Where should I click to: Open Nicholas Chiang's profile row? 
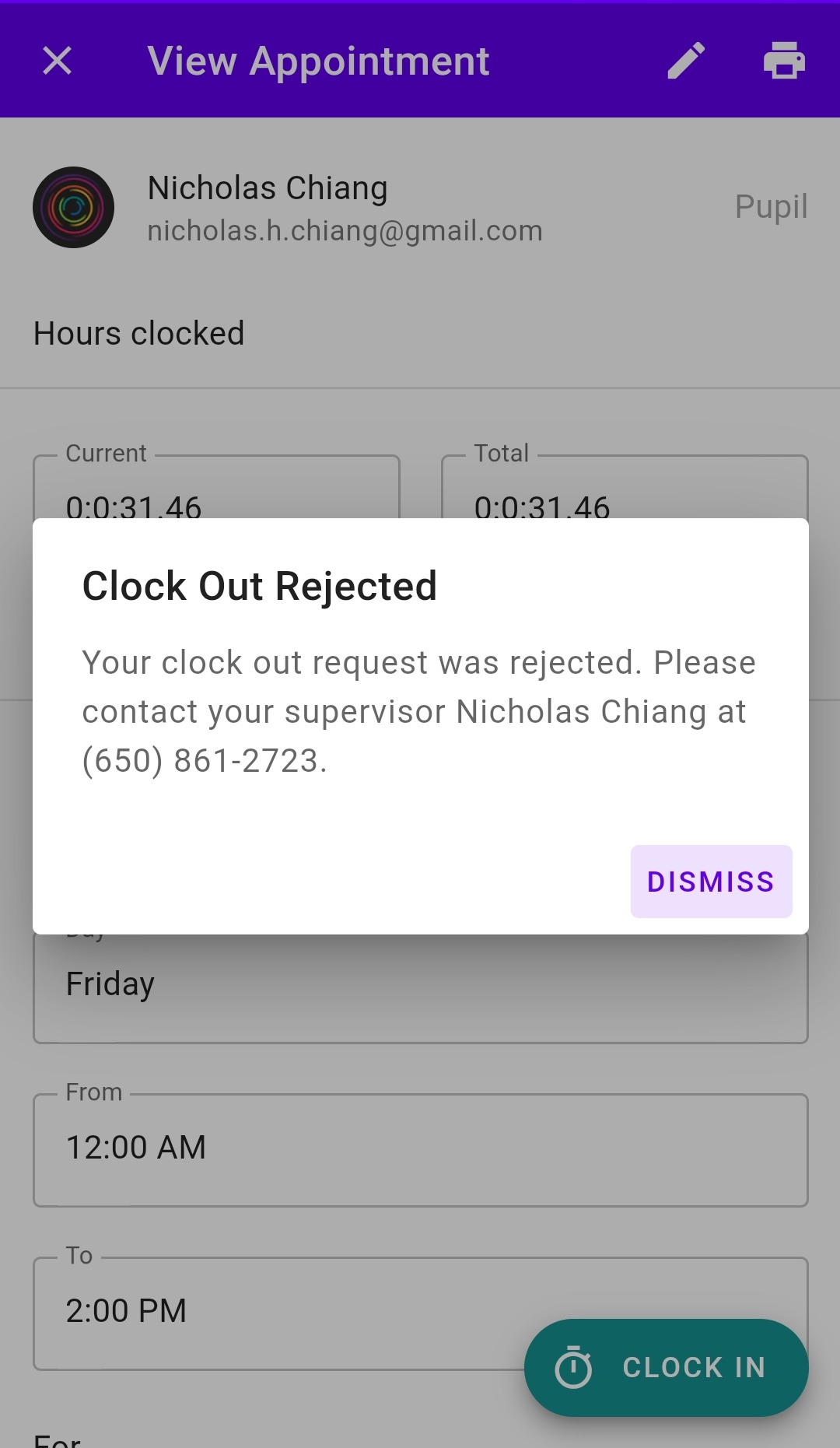point(420,207)
